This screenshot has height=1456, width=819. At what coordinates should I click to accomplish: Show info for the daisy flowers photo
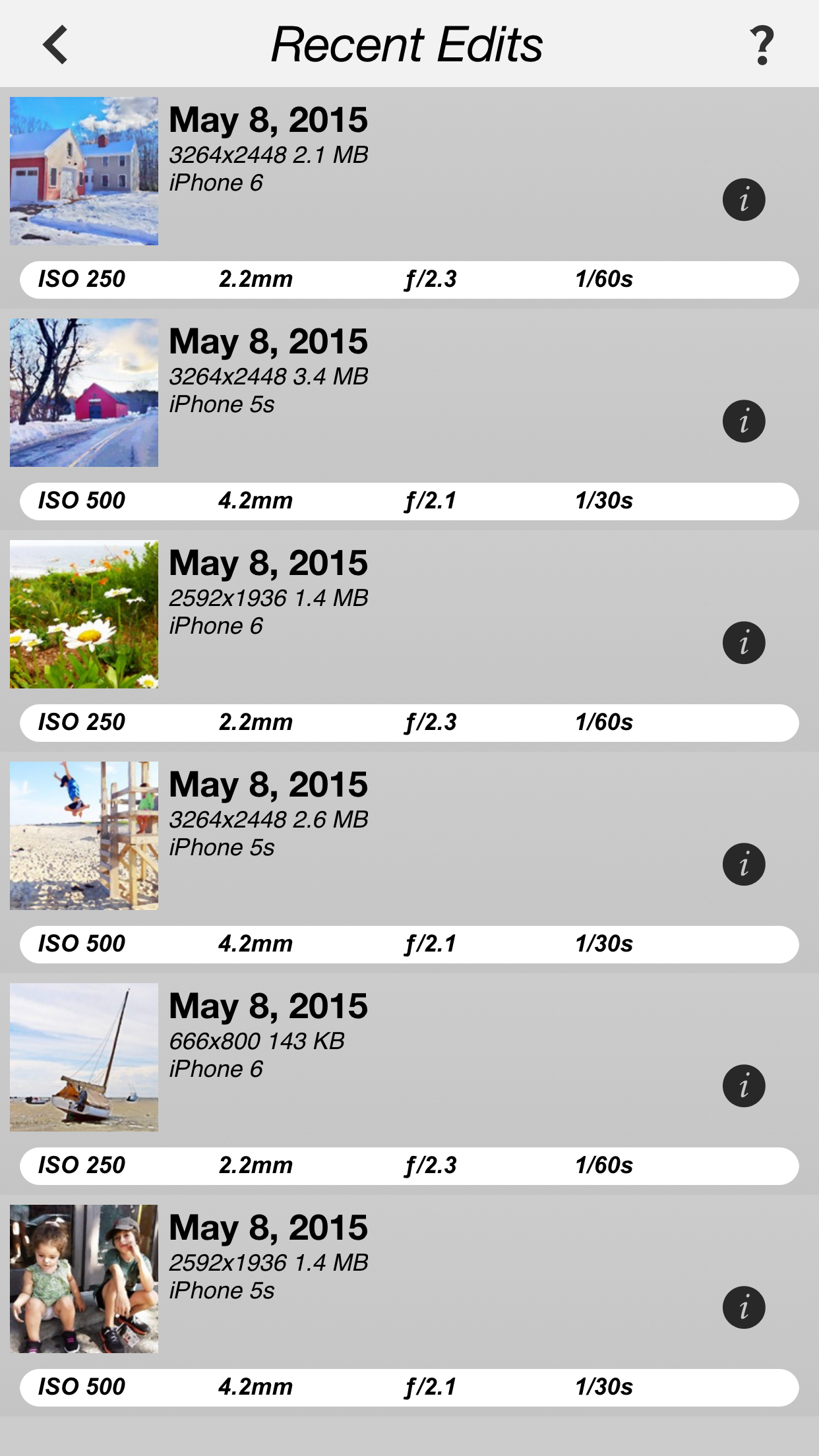744,643
